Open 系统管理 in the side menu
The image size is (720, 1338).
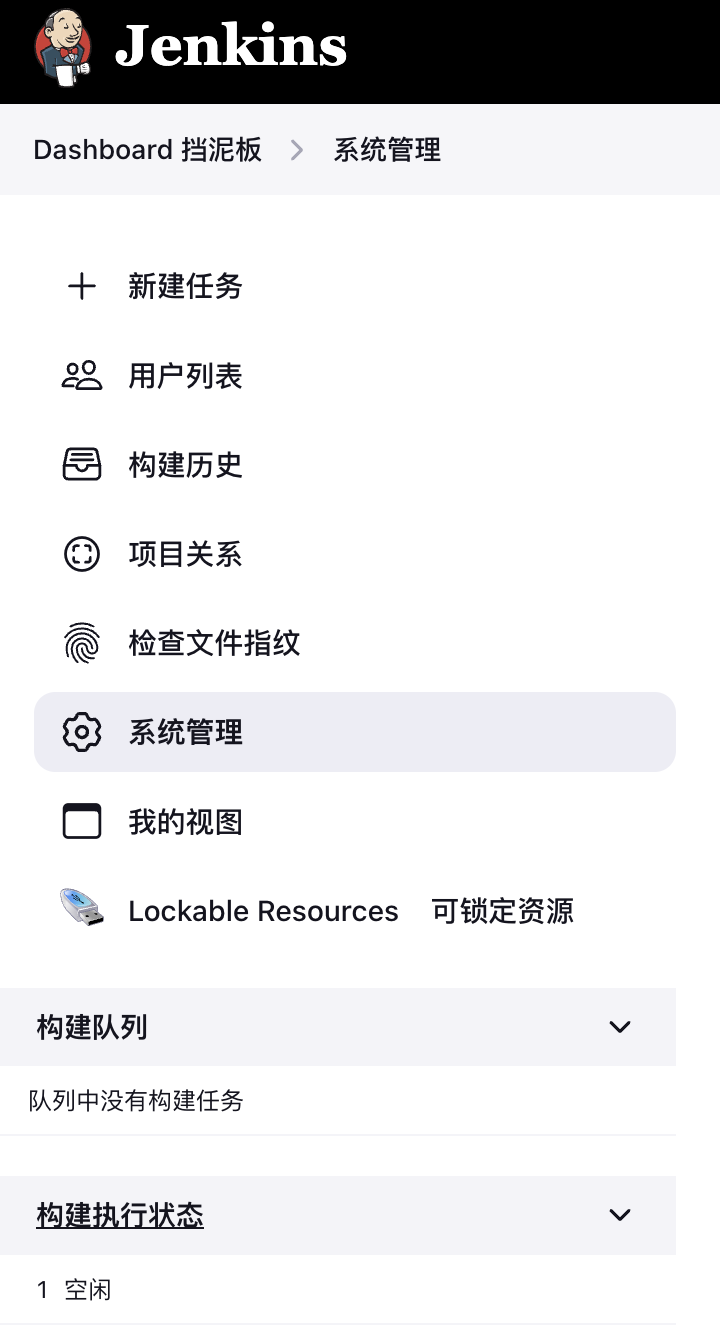click(185, 732)
